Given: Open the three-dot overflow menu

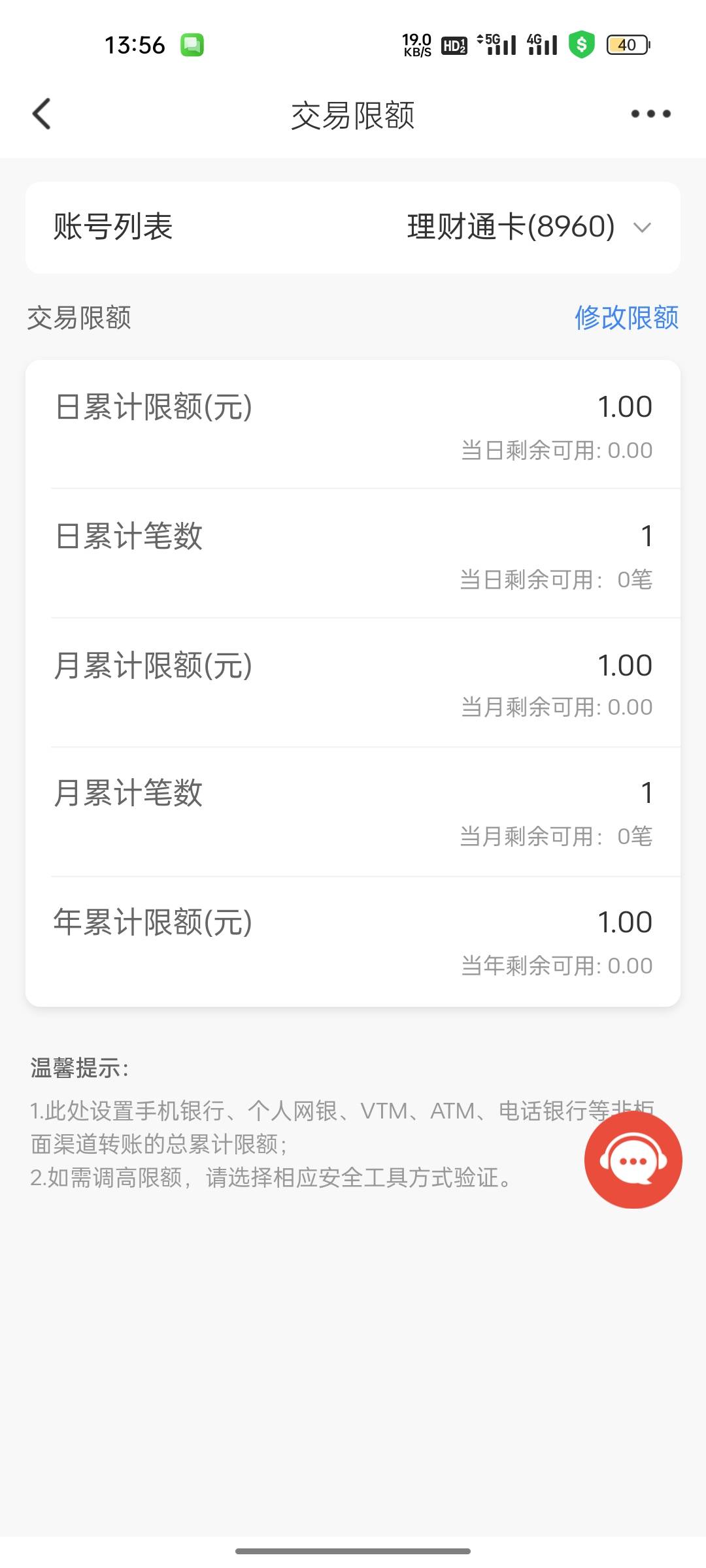Looking at the screenshot, I should (x=650, y=114).
